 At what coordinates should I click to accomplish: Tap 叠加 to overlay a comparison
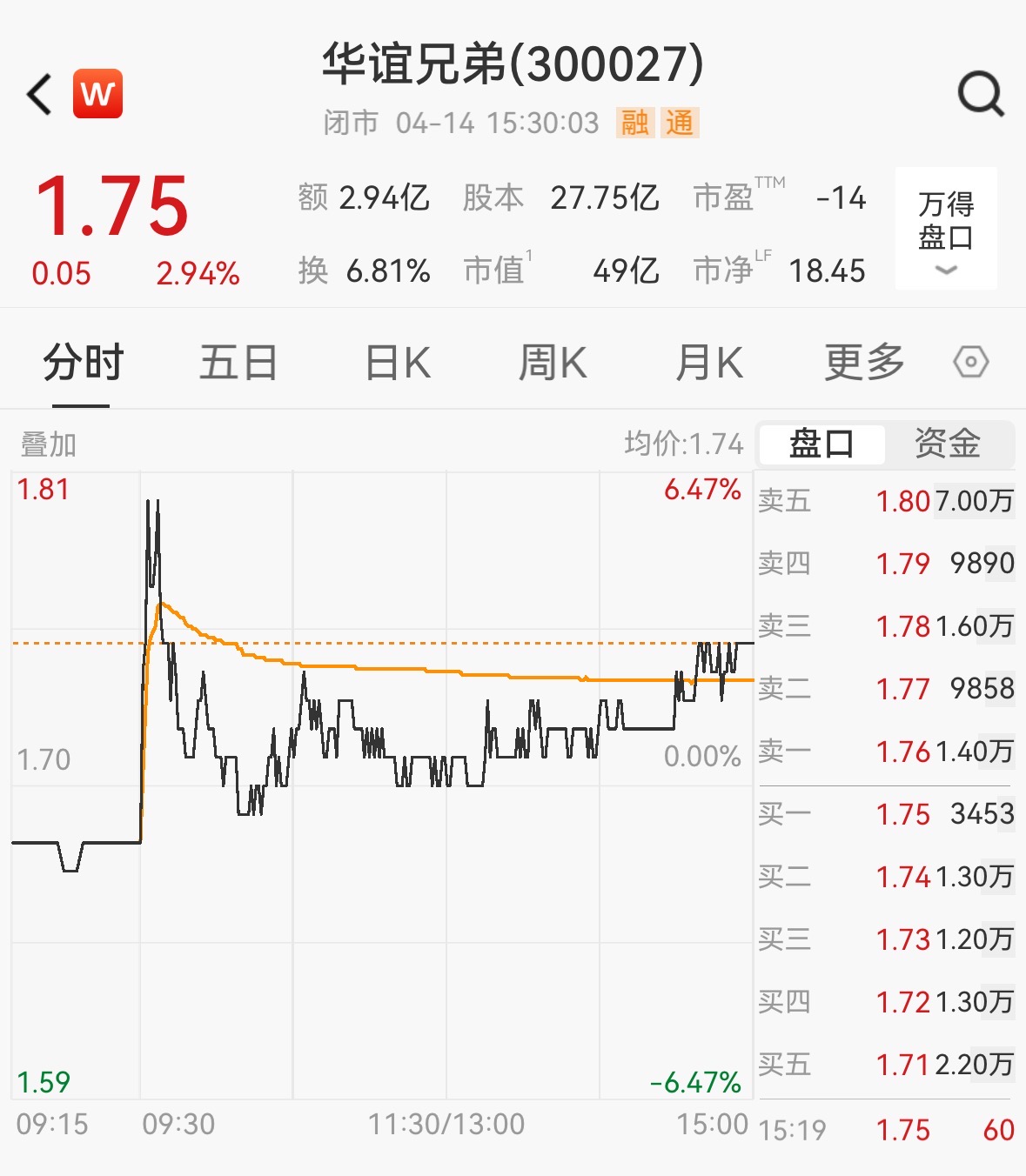tap(49, 444)
